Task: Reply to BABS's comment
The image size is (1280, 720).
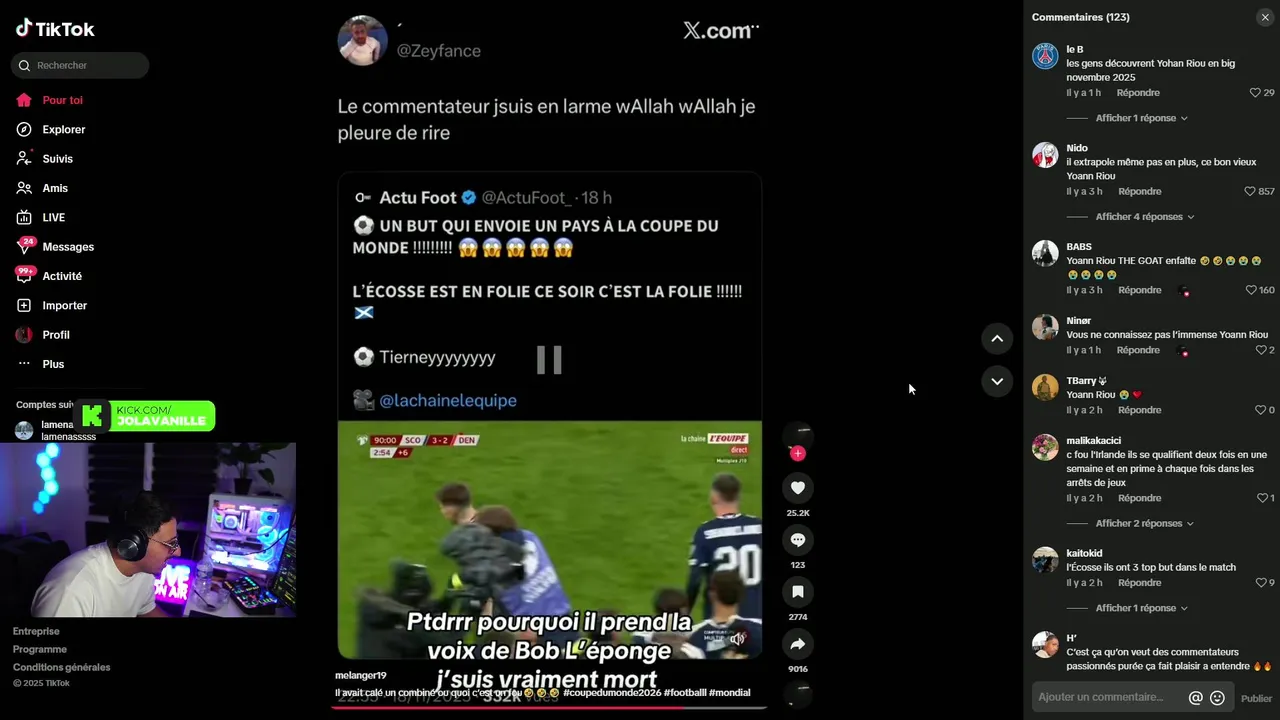Action: point(1139,290)
